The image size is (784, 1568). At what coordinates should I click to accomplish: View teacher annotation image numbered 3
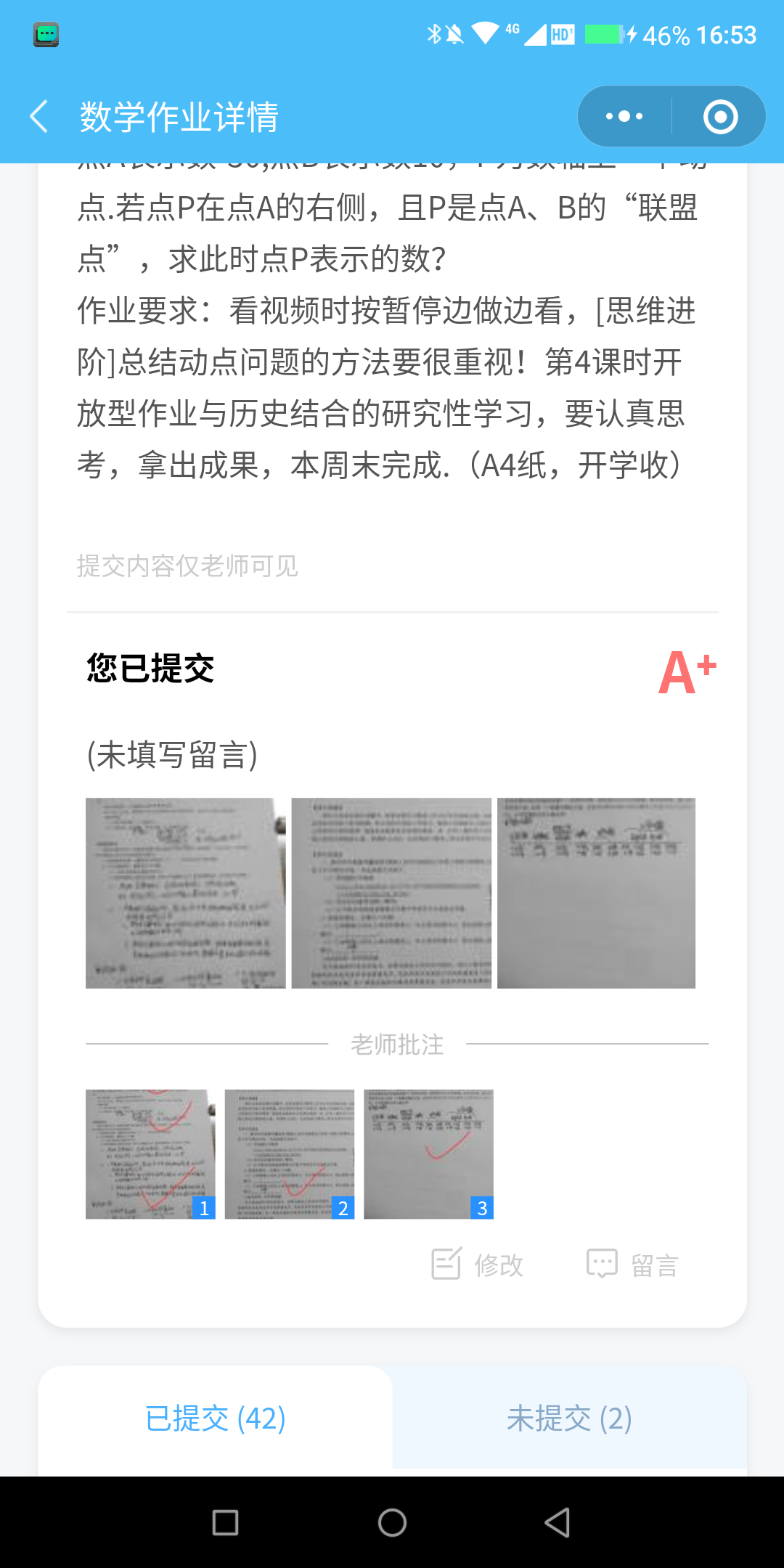click(428, 1154)
